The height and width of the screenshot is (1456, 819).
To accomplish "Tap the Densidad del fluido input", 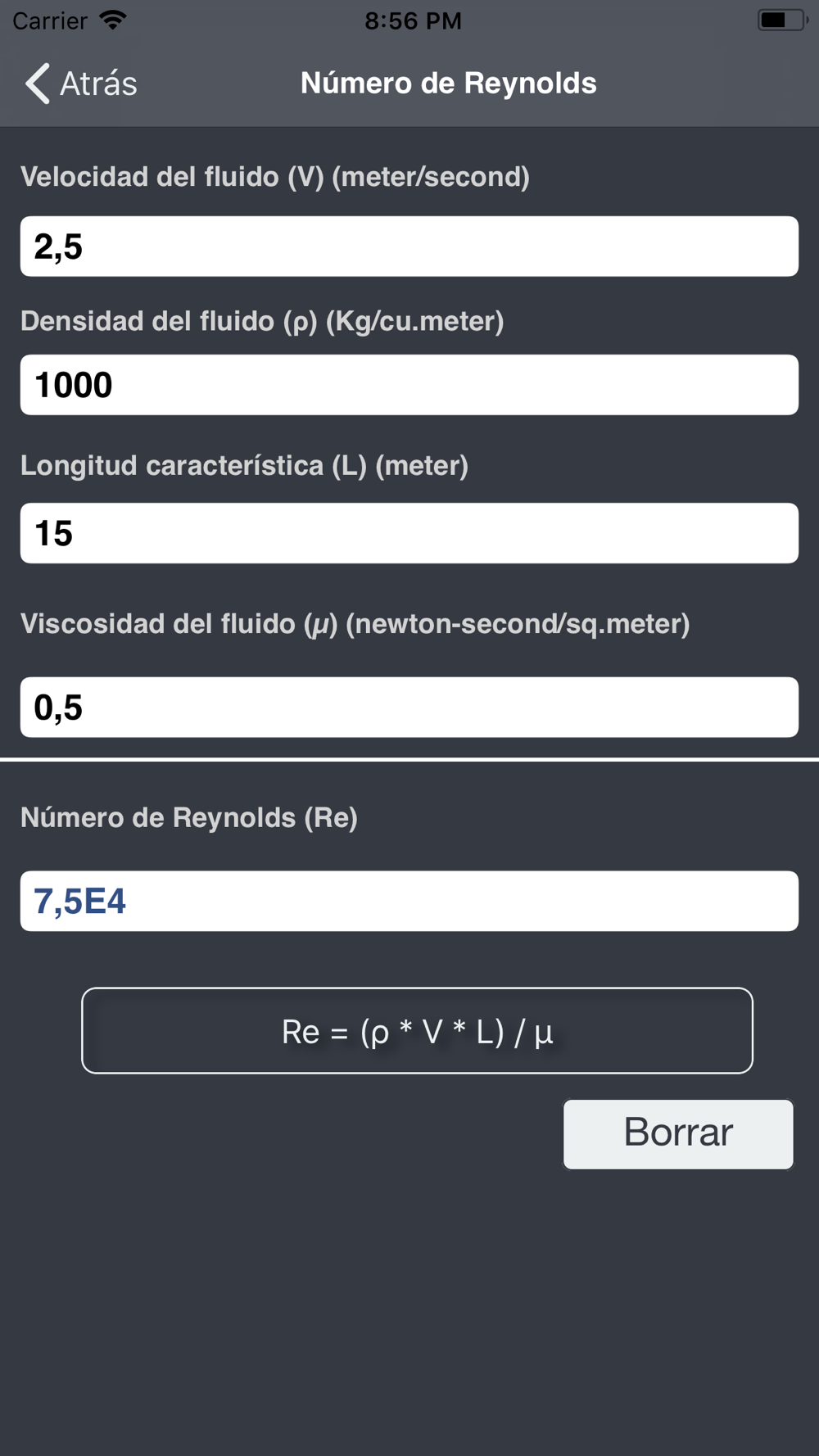I will click(x=409, y=385).
